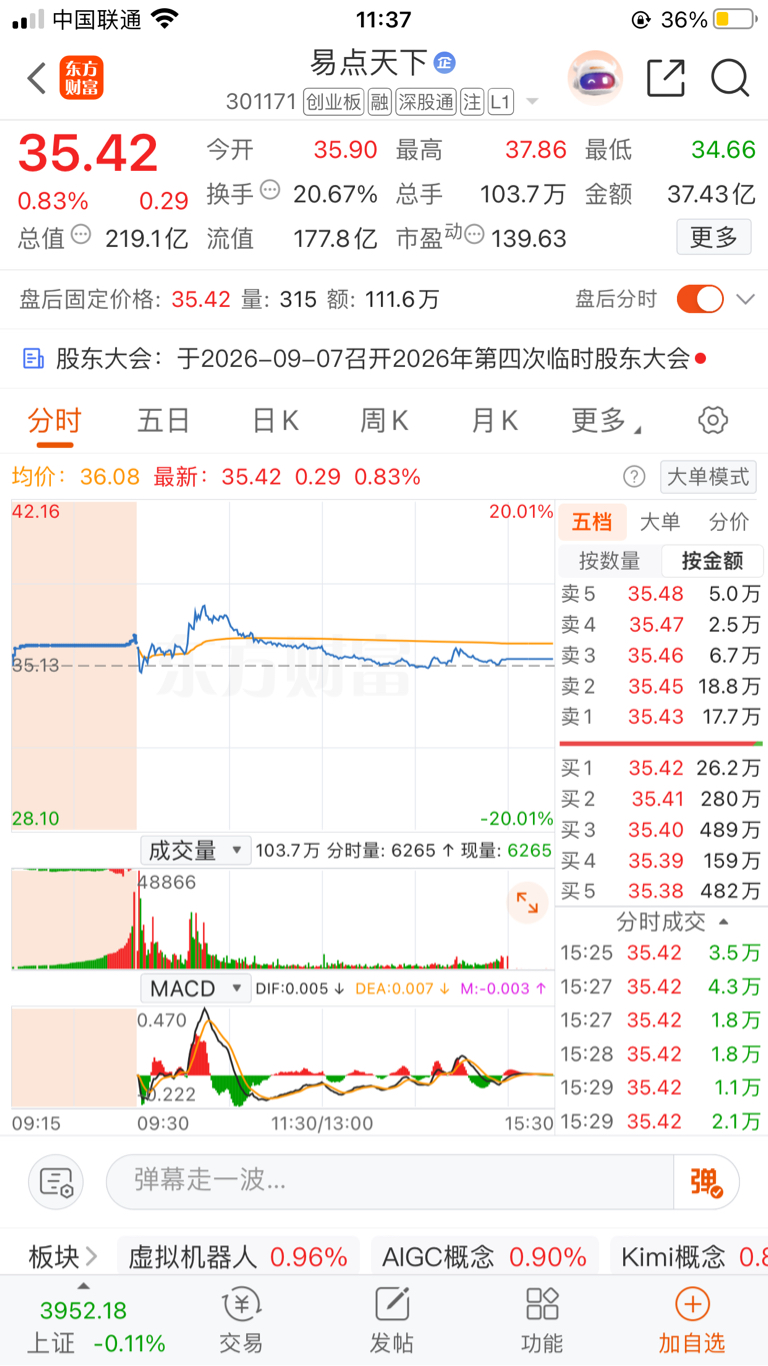Toggle the 盘后分时 switch
Image resolution: width=768 pixels, height=1366 pixels.
click(x=700, y=299)
